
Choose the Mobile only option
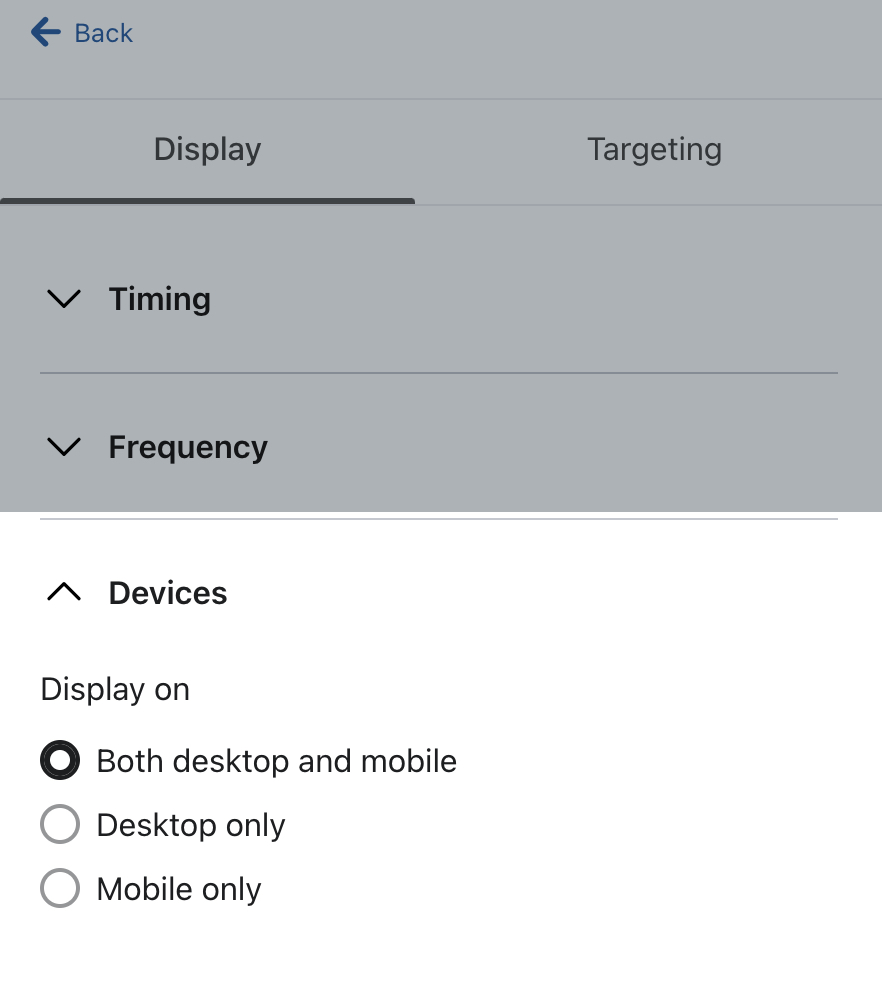point(60,889)
